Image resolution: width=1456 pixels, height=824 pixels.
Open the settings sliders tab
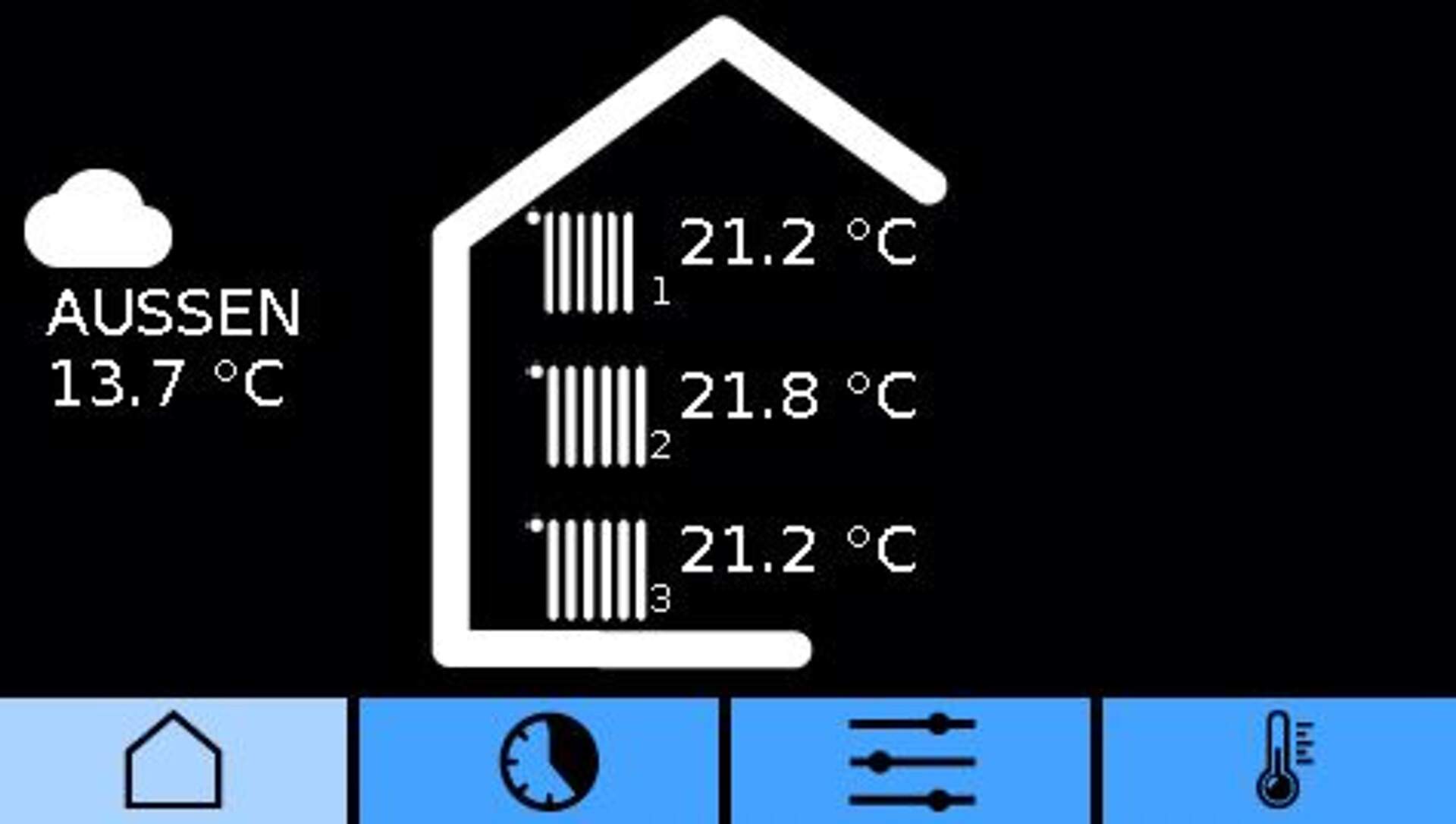[x=911, y=760]
